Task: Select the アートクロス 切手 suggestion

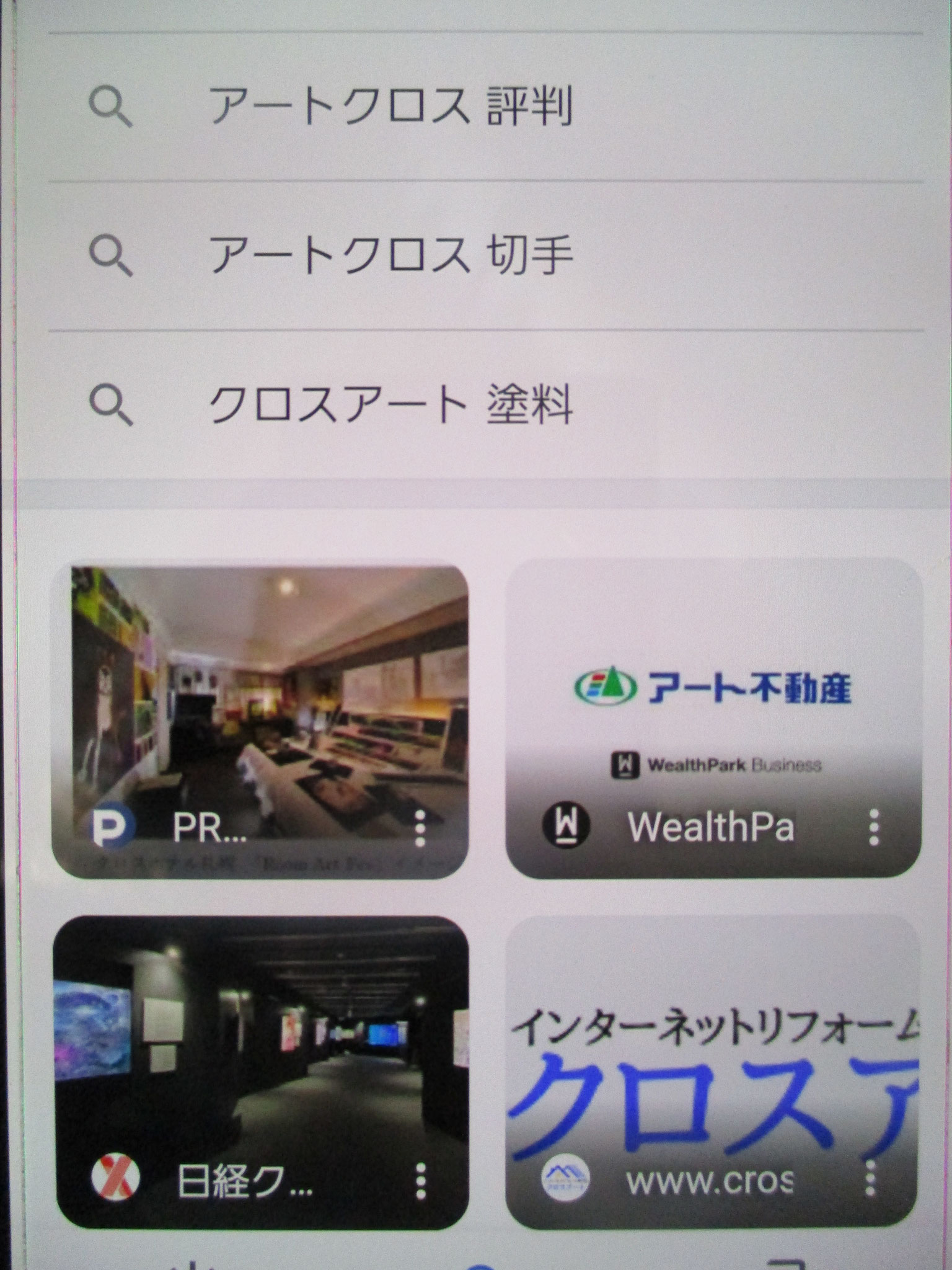Action: (x=390, y=255)
